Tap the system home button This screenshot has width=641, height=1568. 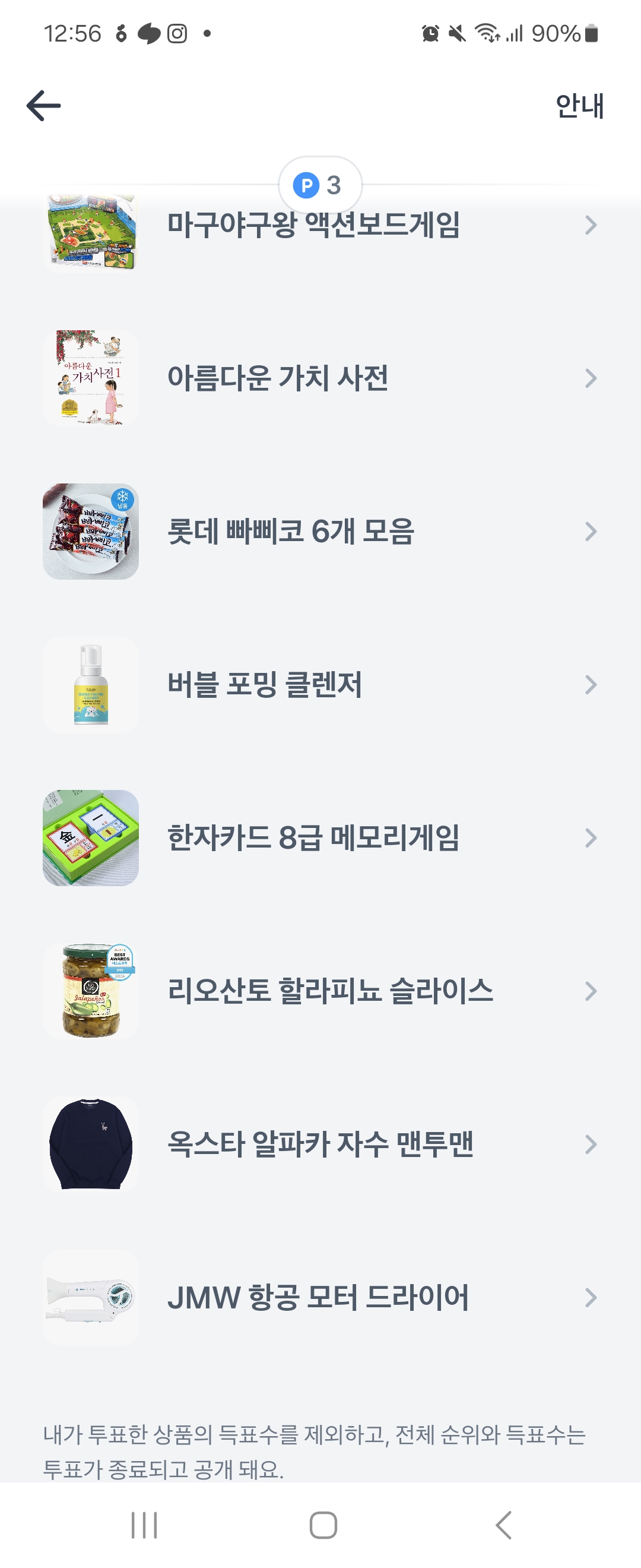(x=323, y=1525)
